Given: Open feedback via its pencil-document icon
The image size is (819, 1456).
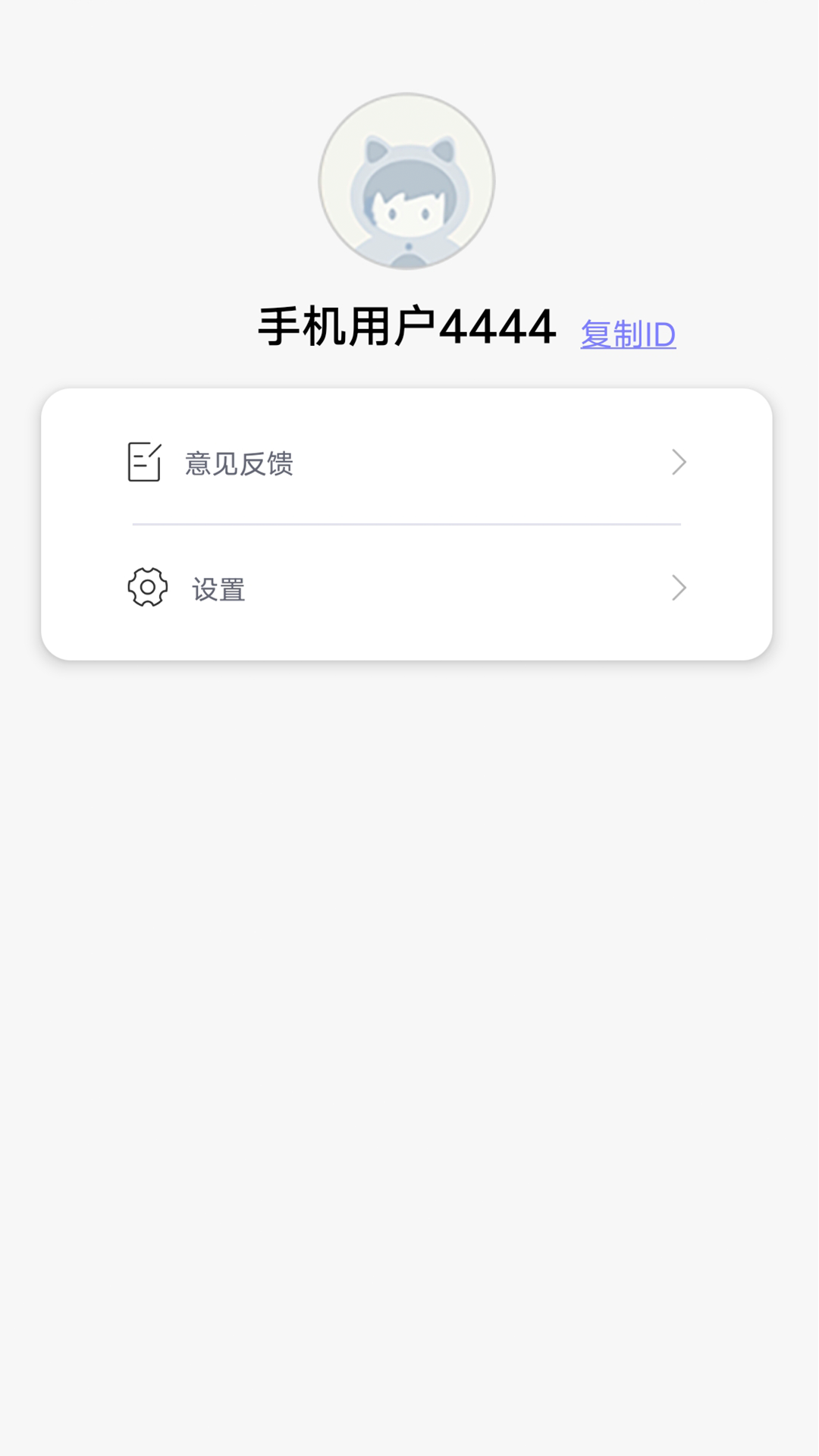Looking at the screenshot, I should coord(144,461).
